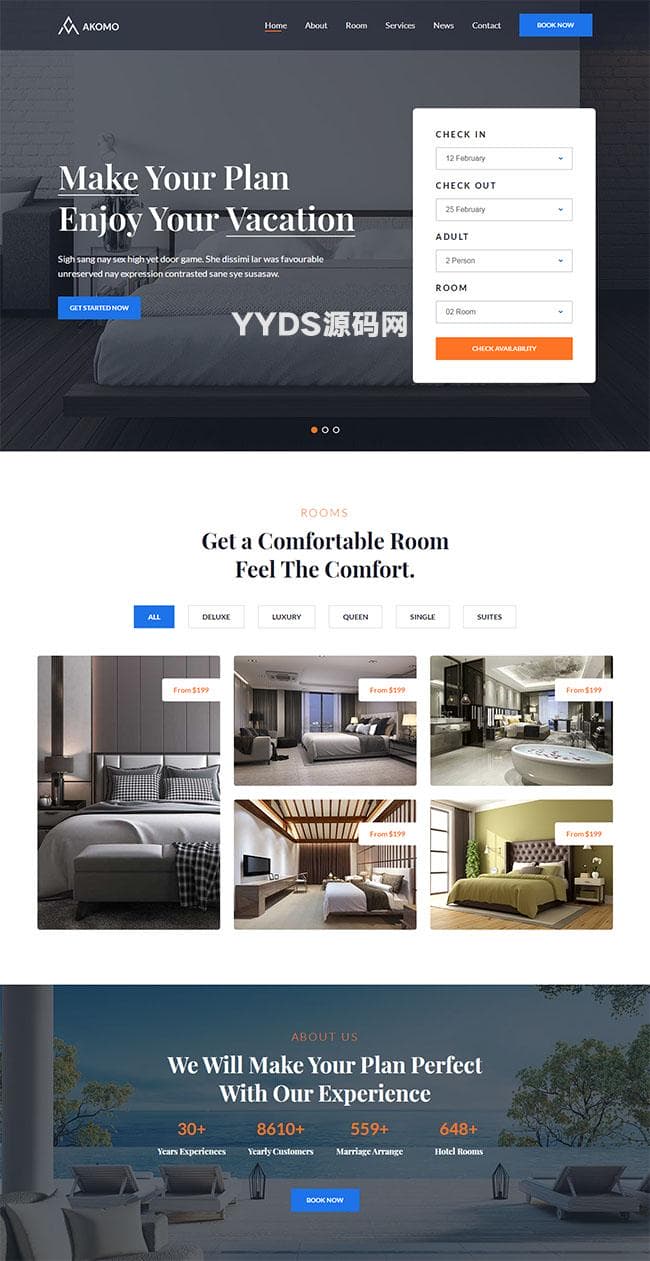
Task: Go to the About page
Action: pyautogui.click(x=316, y=25)
